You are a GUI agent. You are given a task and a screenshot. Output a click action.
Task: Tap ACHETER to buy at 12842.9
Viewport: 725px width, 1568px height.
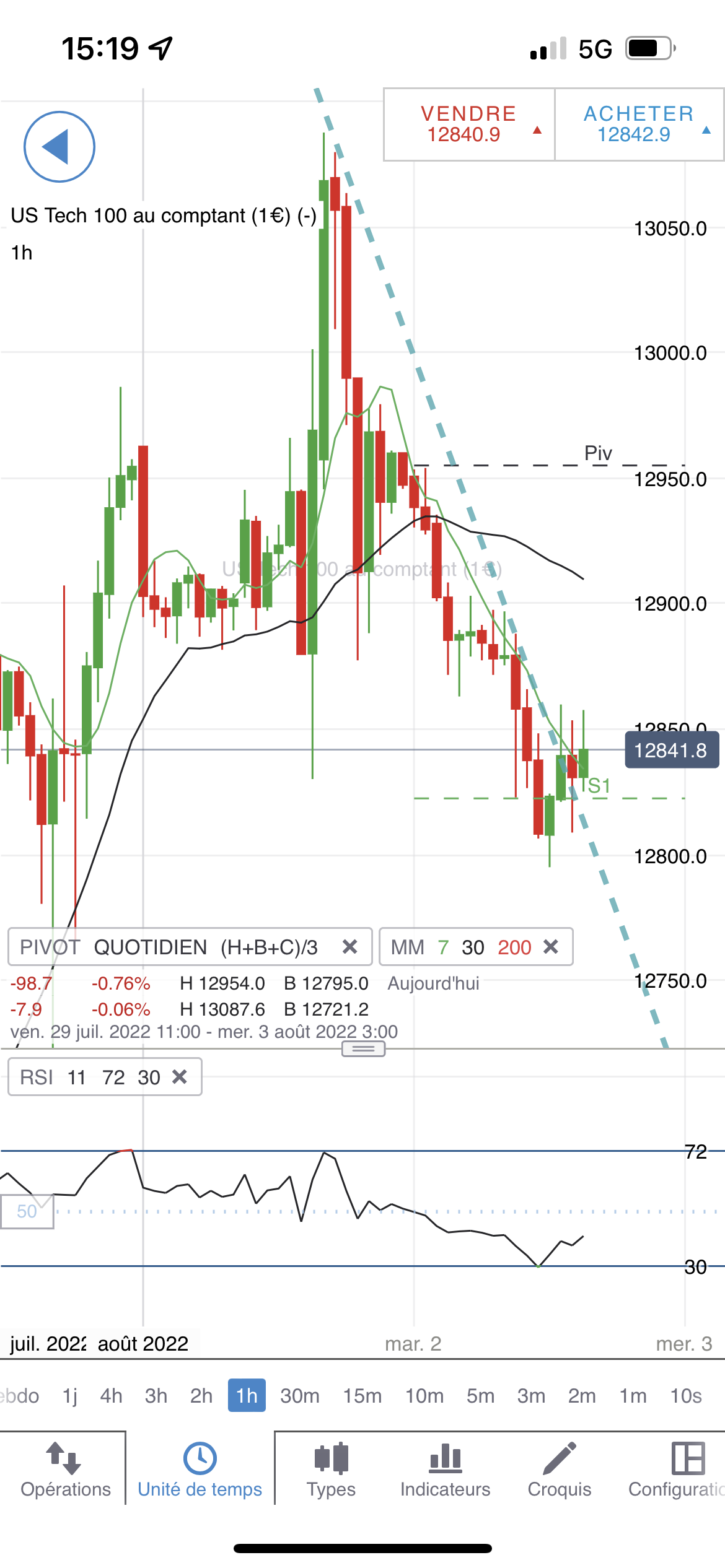click(x=638, y=124)
